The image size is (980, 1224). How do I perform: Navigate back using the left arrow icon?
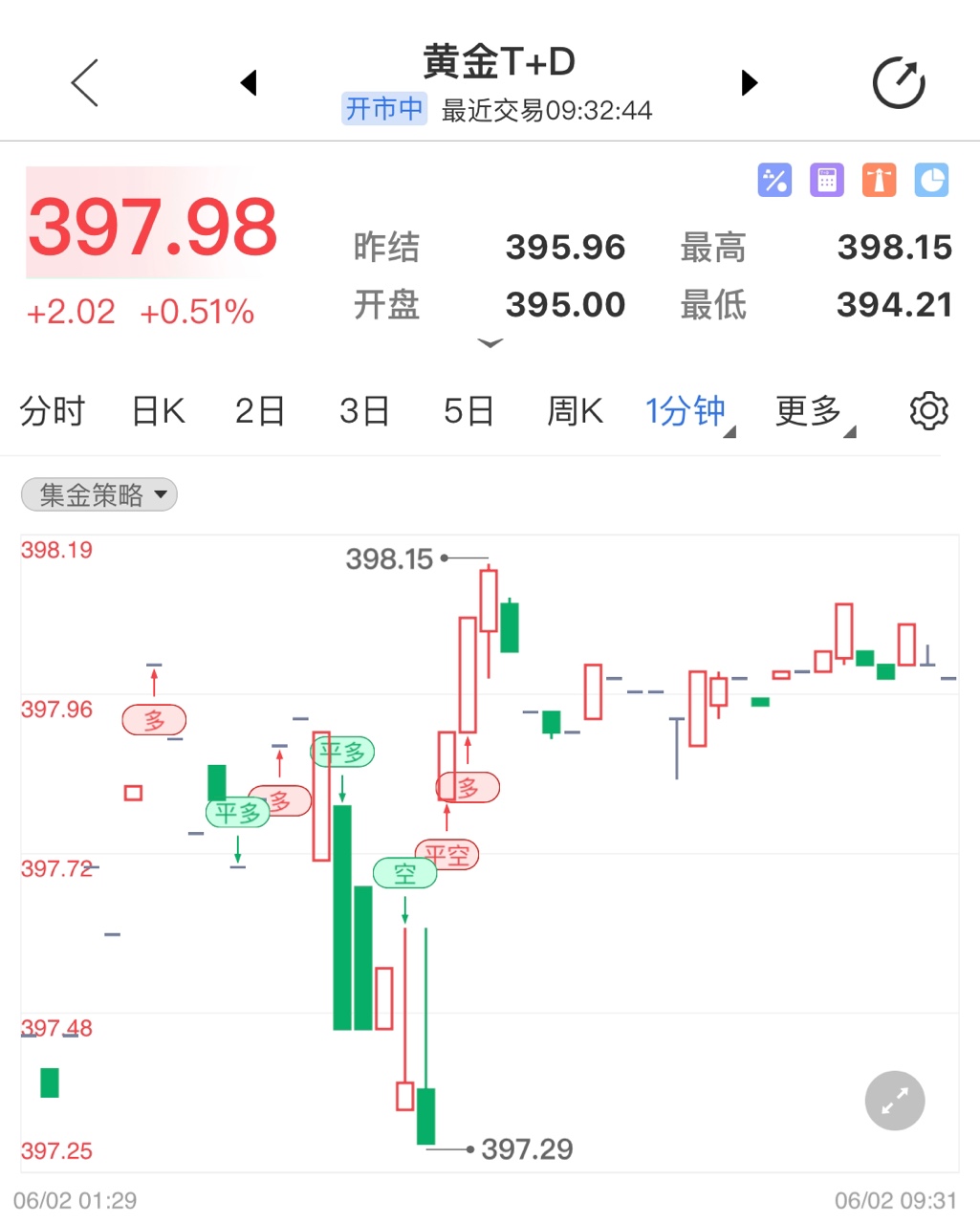point(84,82)
